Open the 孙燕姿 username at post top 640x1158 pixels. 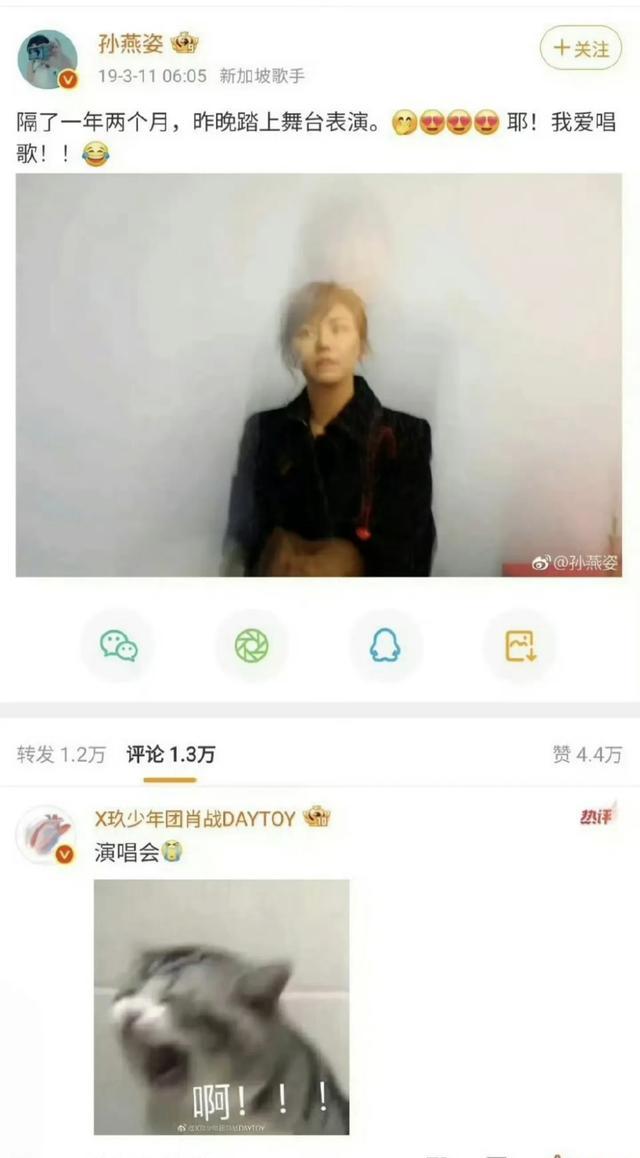click(x=130, y=44)
